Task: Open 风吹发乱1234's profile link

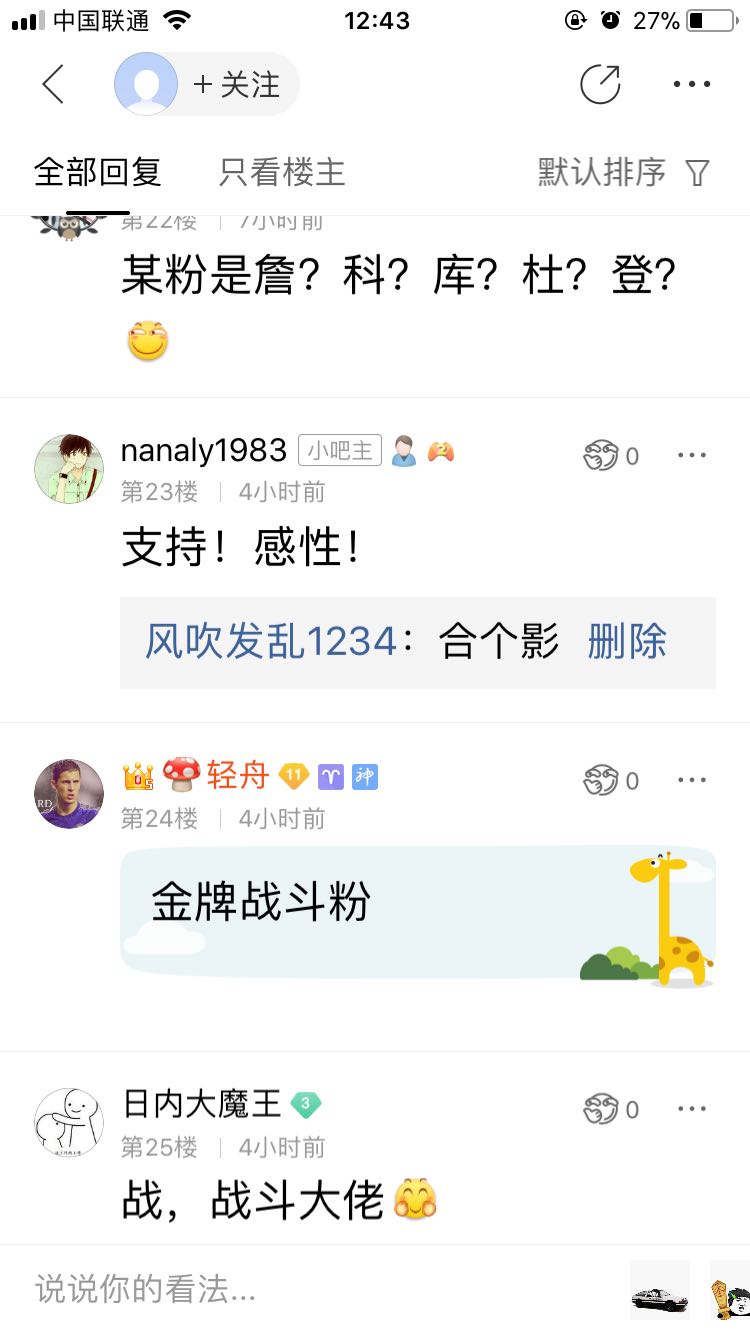Action: pyautogui.click(x=271, y=642)
